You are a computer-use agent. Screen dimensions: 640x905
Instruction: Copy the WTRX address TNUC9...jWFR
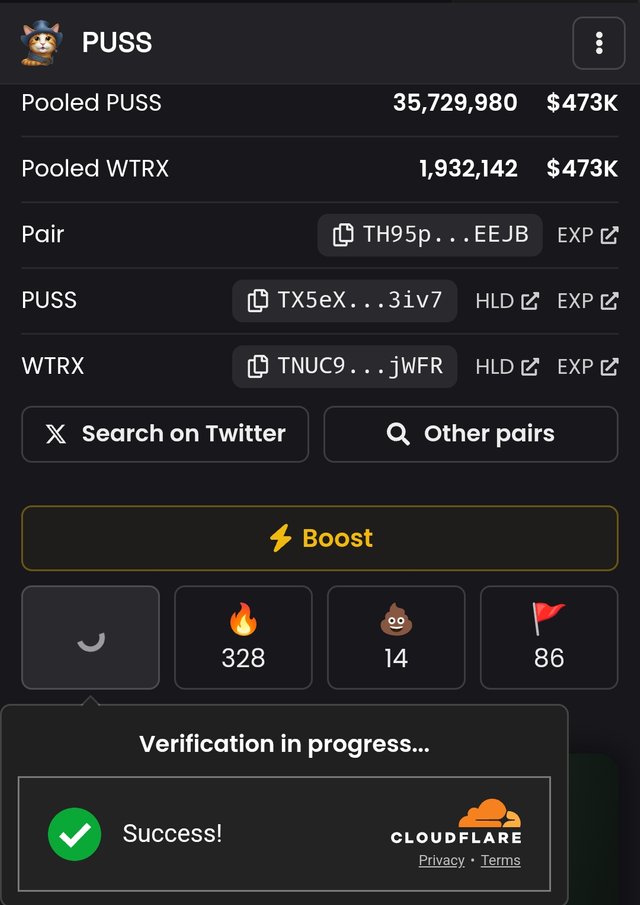point(345,367)
